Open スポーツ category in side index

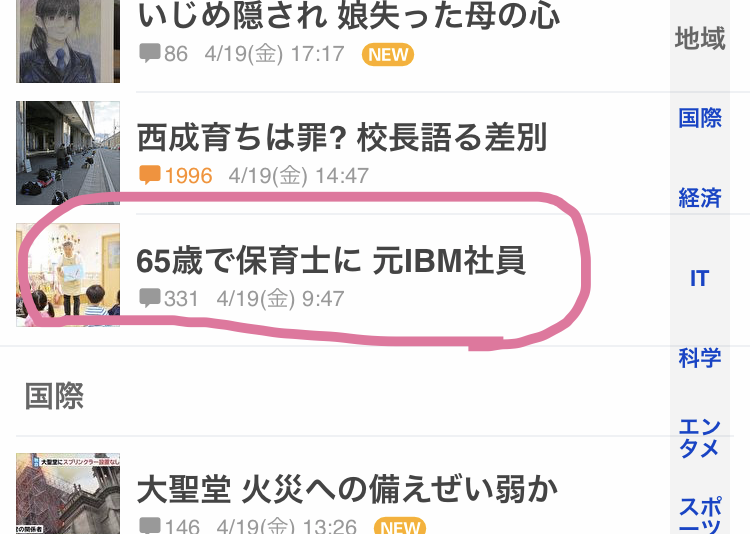point(699,515)
